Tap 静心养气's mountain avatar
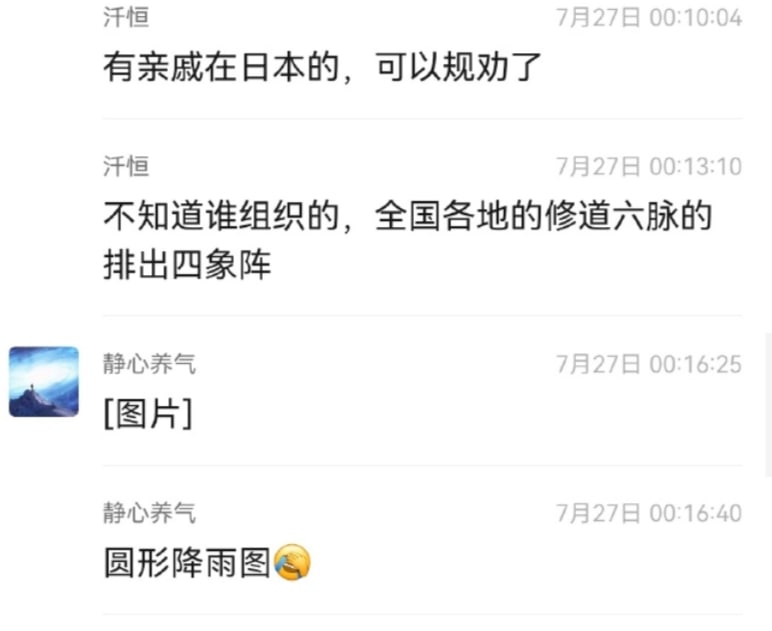772x631 pixels. (44, 382)
